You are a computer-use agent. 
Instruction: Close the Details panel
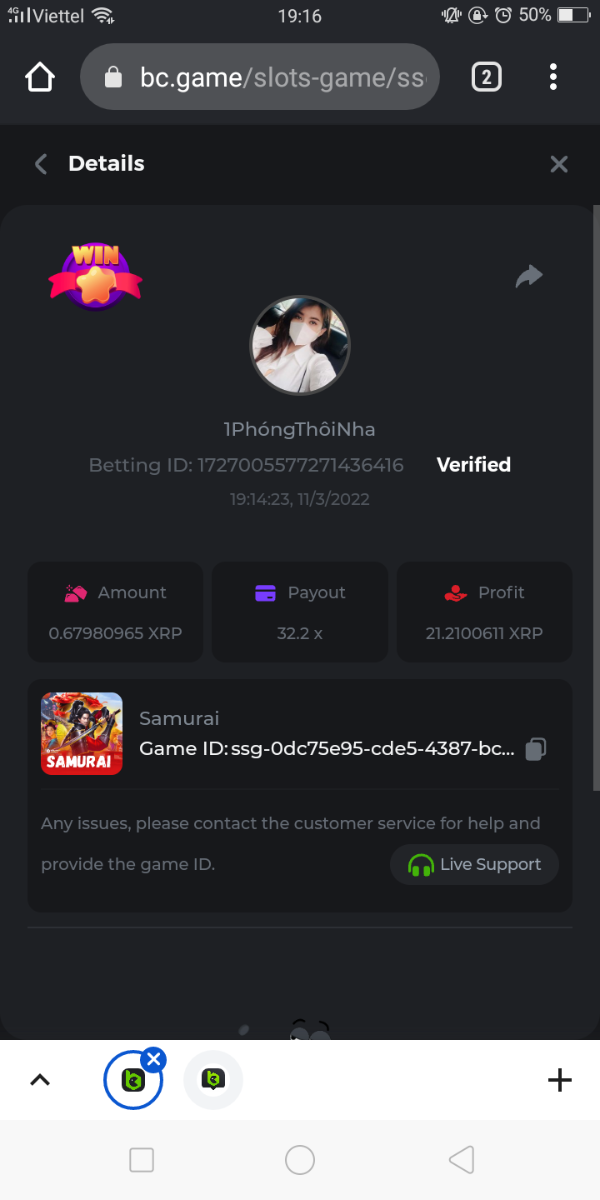tap(559, 164)
